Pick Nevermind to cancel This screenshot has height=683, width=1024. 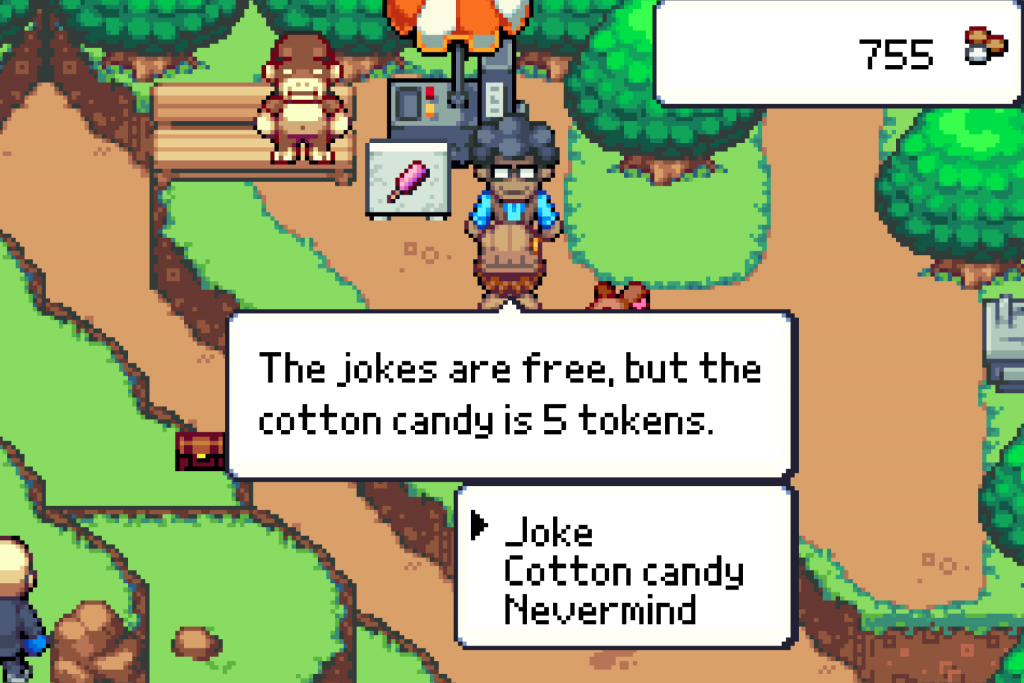pos(599,609)
